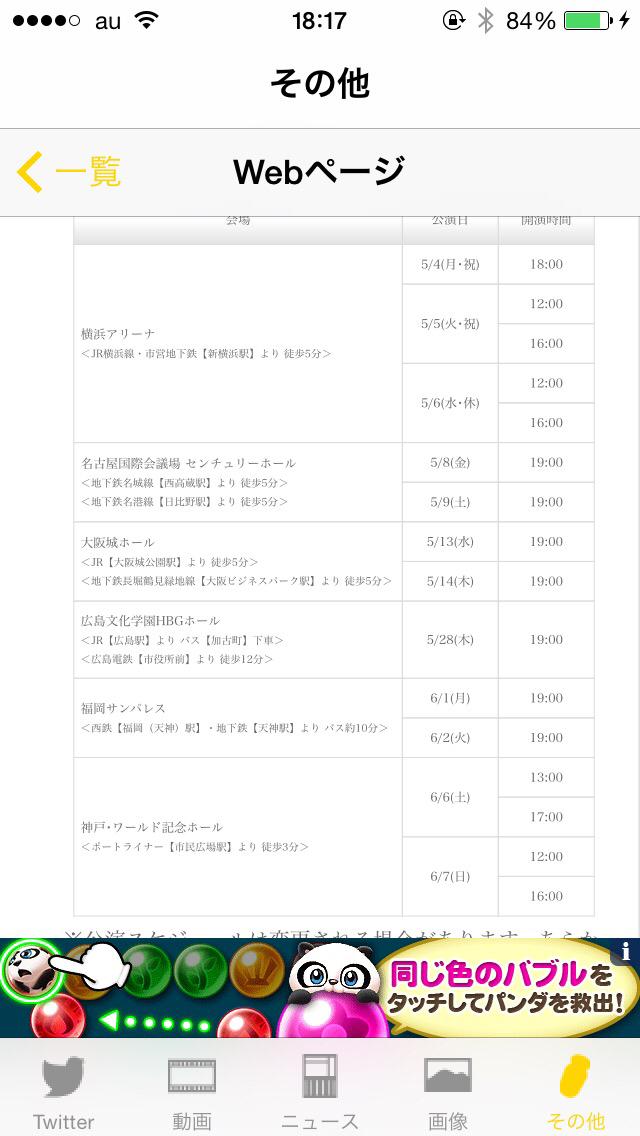Switch to the Twitter tab

coord(64,1091)
